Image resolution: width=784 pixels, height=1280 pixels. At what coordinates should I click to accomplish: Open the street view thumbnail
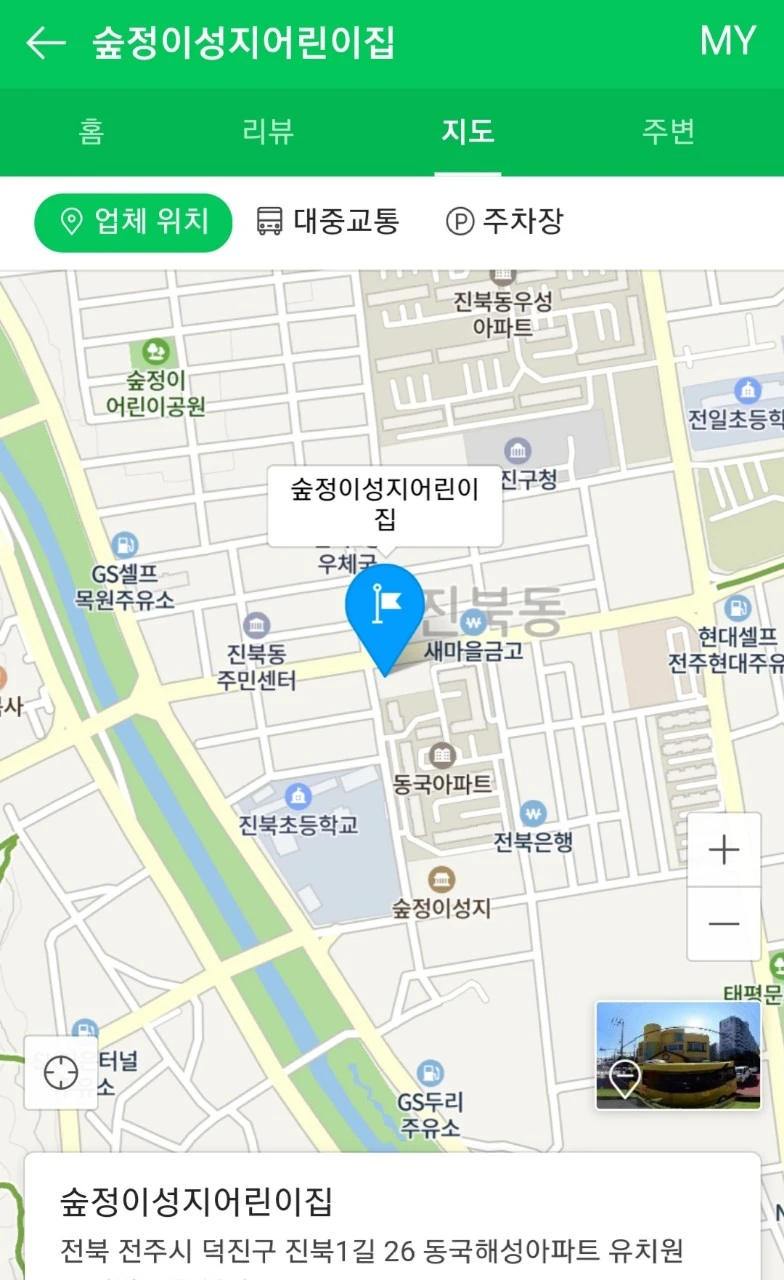coord(678,1056)
